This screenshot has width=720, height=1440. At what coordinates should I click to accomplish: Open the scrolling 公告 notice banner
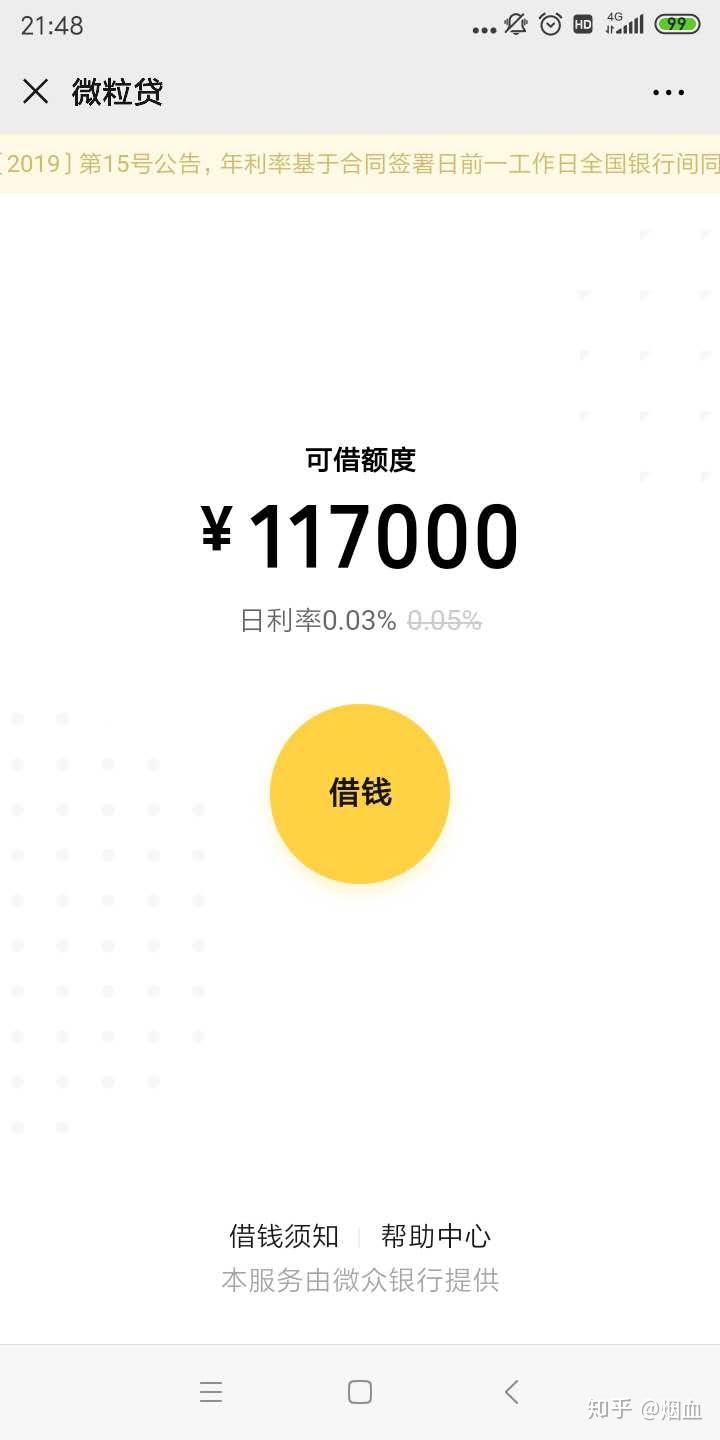pos(360,164)
